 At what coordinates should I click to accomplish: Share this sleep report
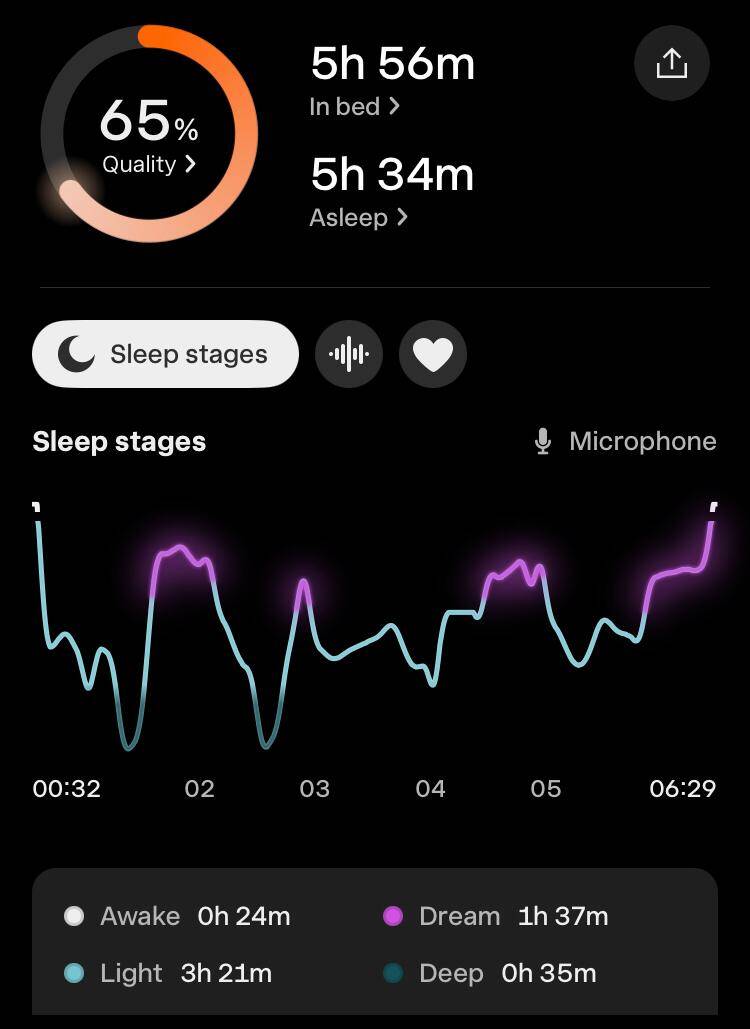pos(672,63)
